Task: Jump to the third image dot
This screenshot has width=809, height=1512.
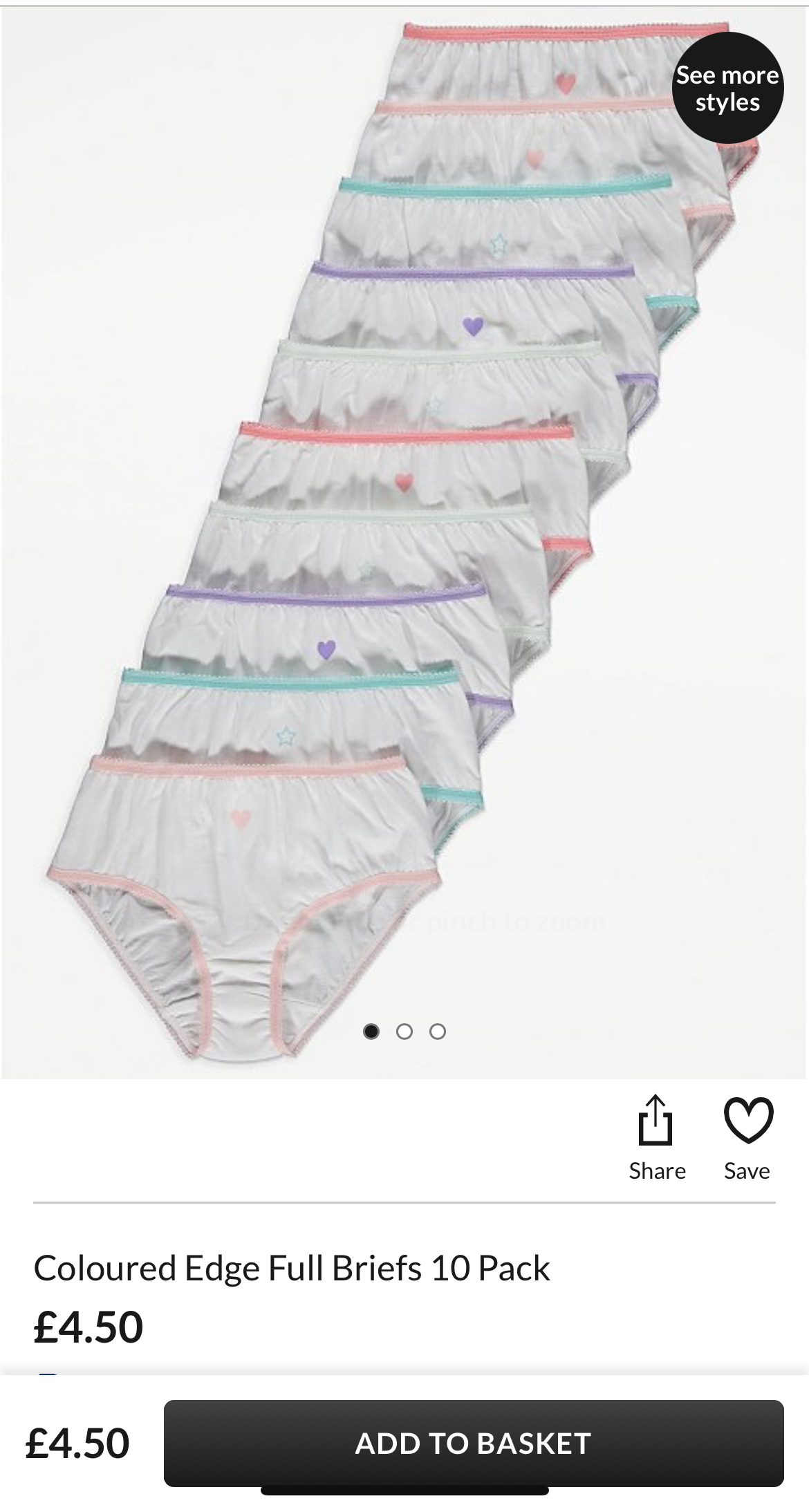Action: [438, 1032]
